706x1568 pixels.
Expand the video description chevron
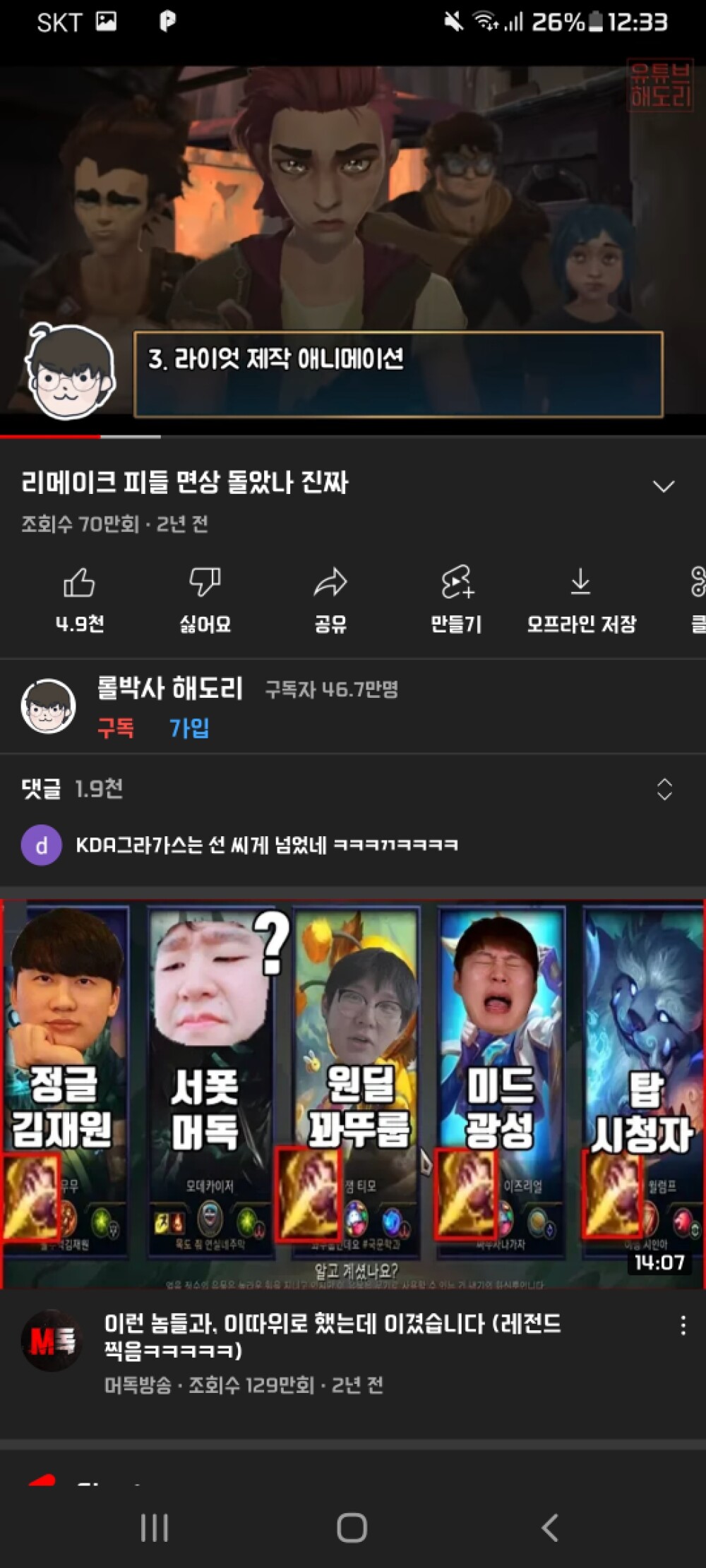[663, 486]
